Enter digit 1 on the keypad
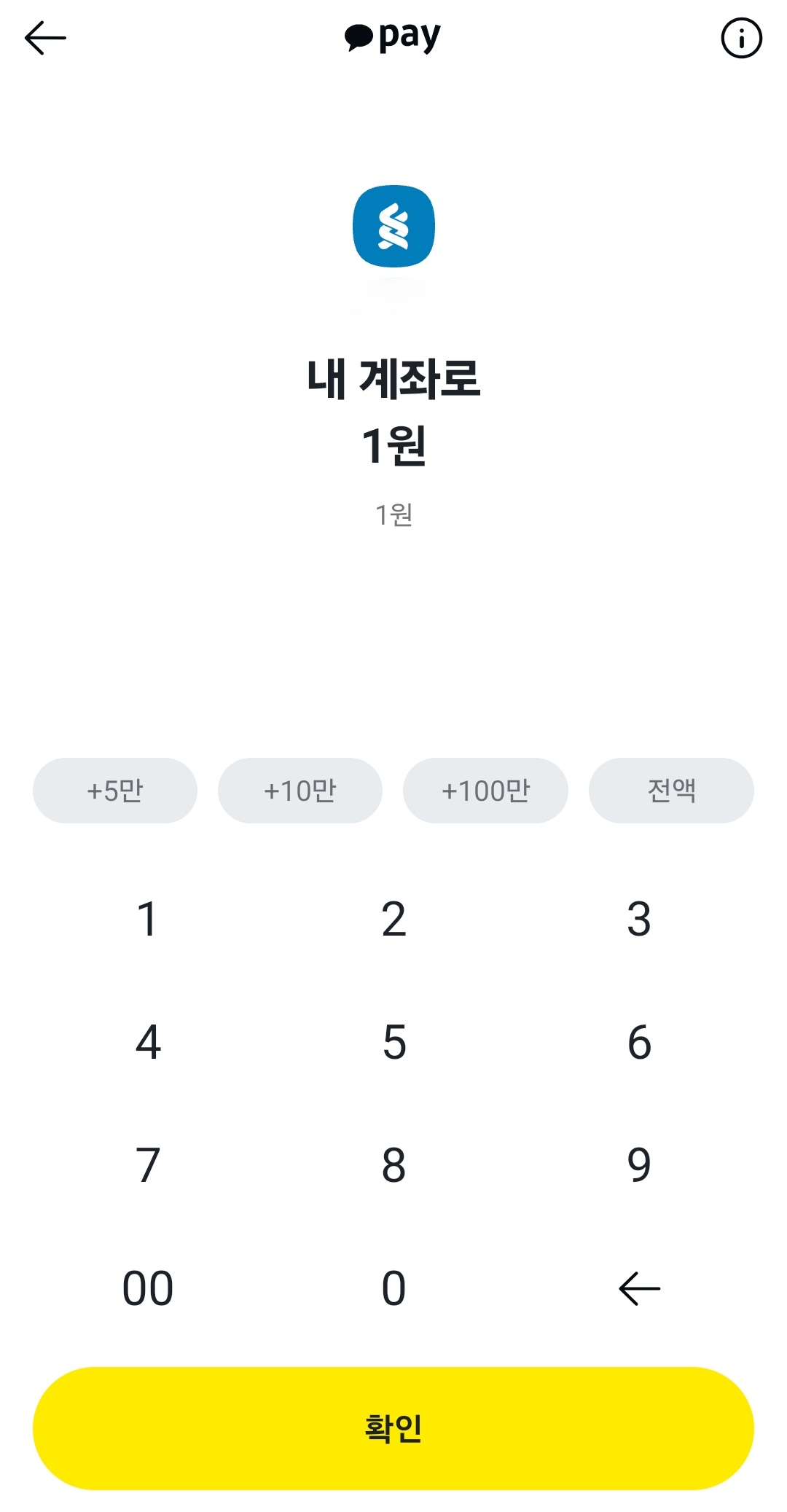 coord(148,919)
